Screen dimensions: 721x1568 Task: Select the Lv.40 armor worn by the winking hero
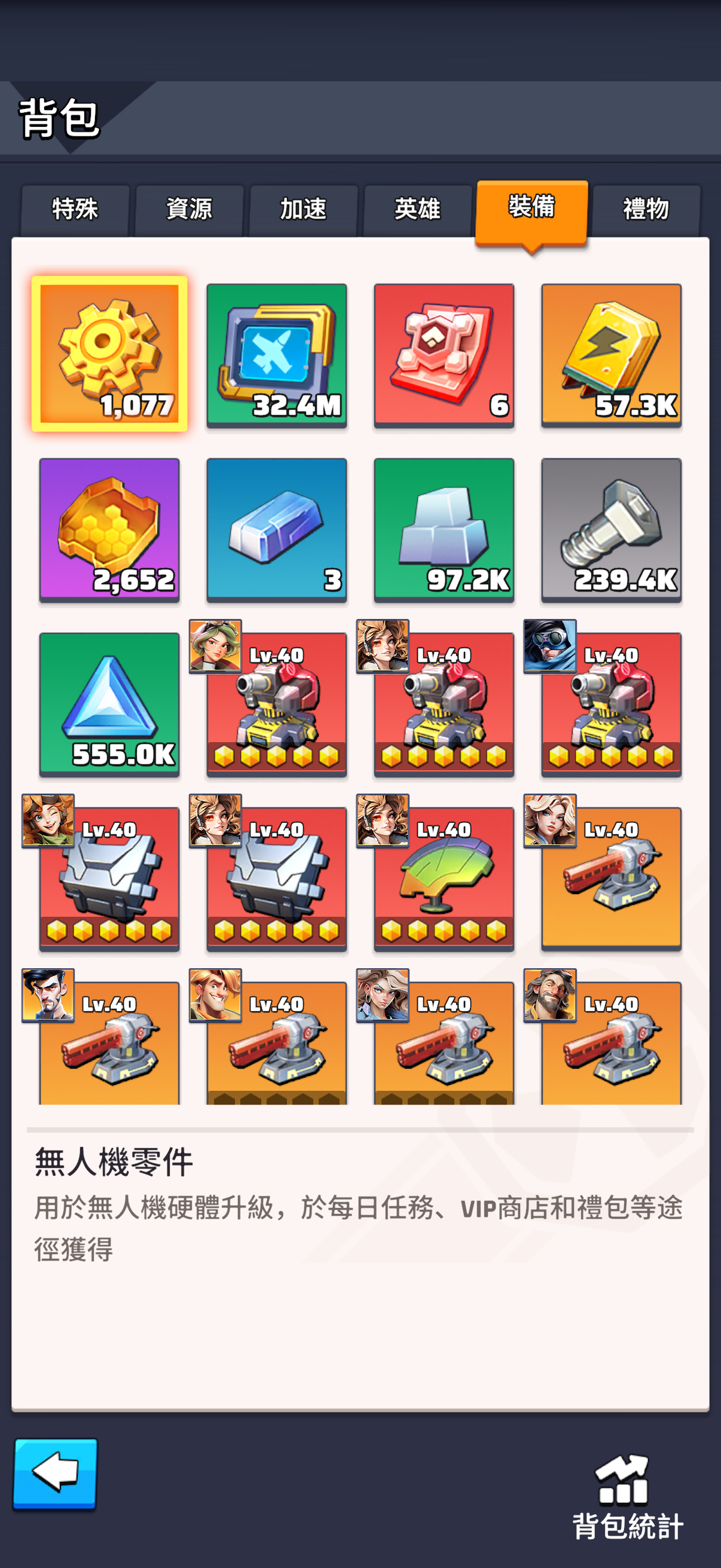(x=109, y=878)
